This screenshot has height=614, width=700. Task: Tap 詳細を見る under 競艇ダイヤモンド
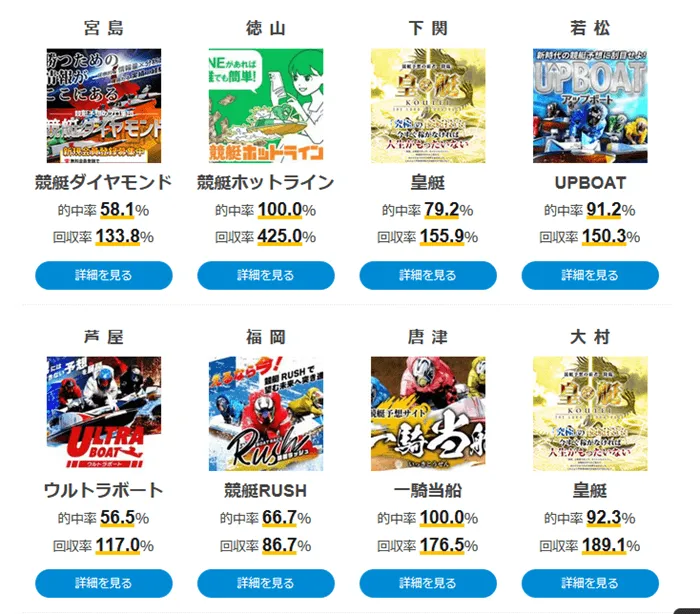coord(103,275)
